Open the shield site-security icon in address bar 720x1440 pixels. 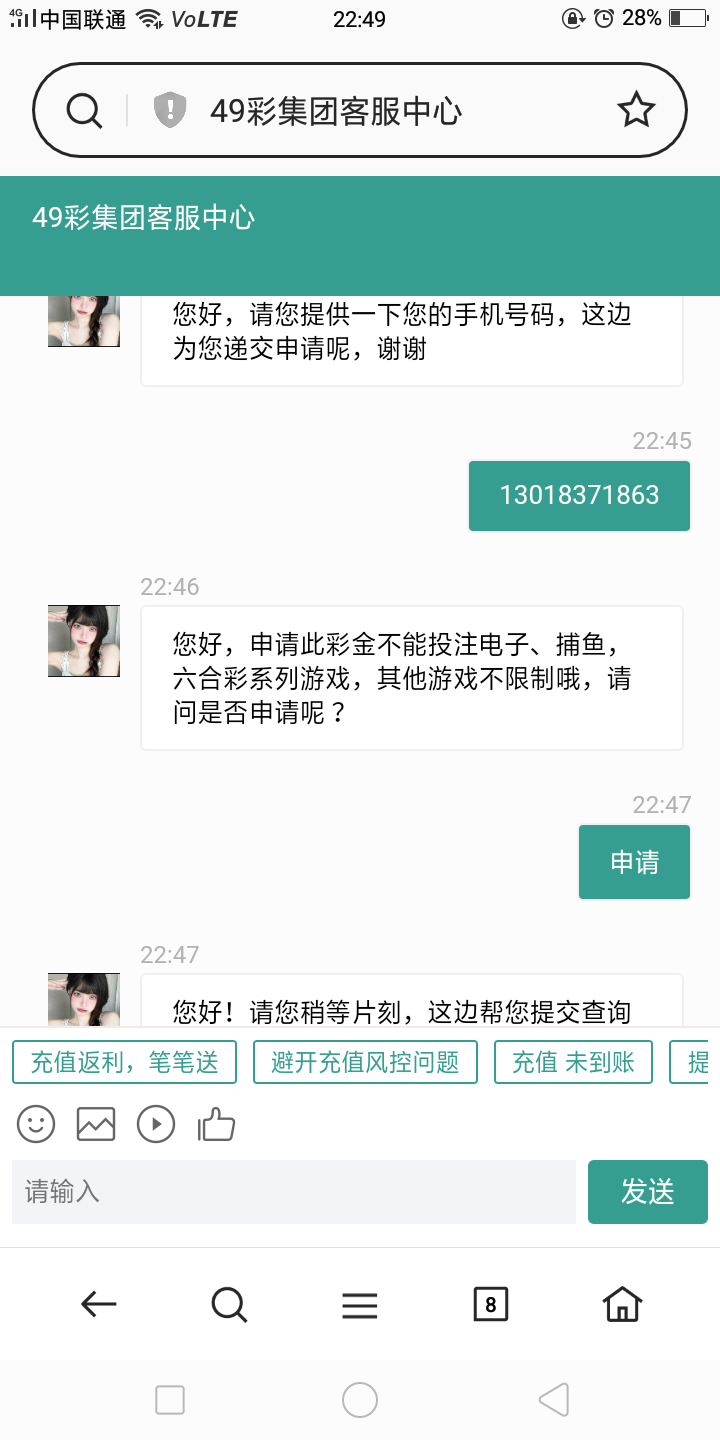click(x=170, y=110)
